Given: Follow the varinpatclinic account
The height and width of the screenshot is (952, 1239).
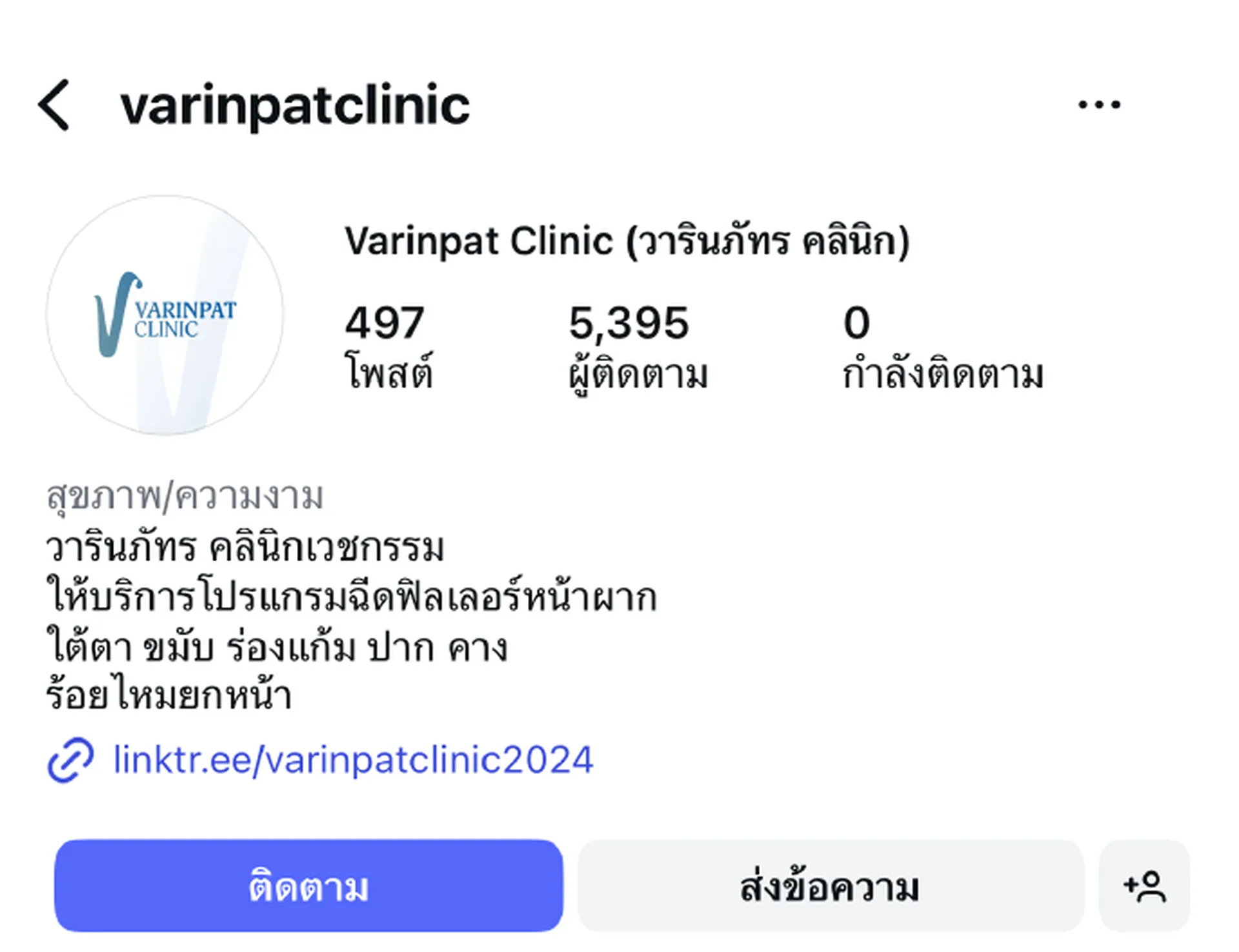Looking at the screenshot, I should tap(308, 886).
